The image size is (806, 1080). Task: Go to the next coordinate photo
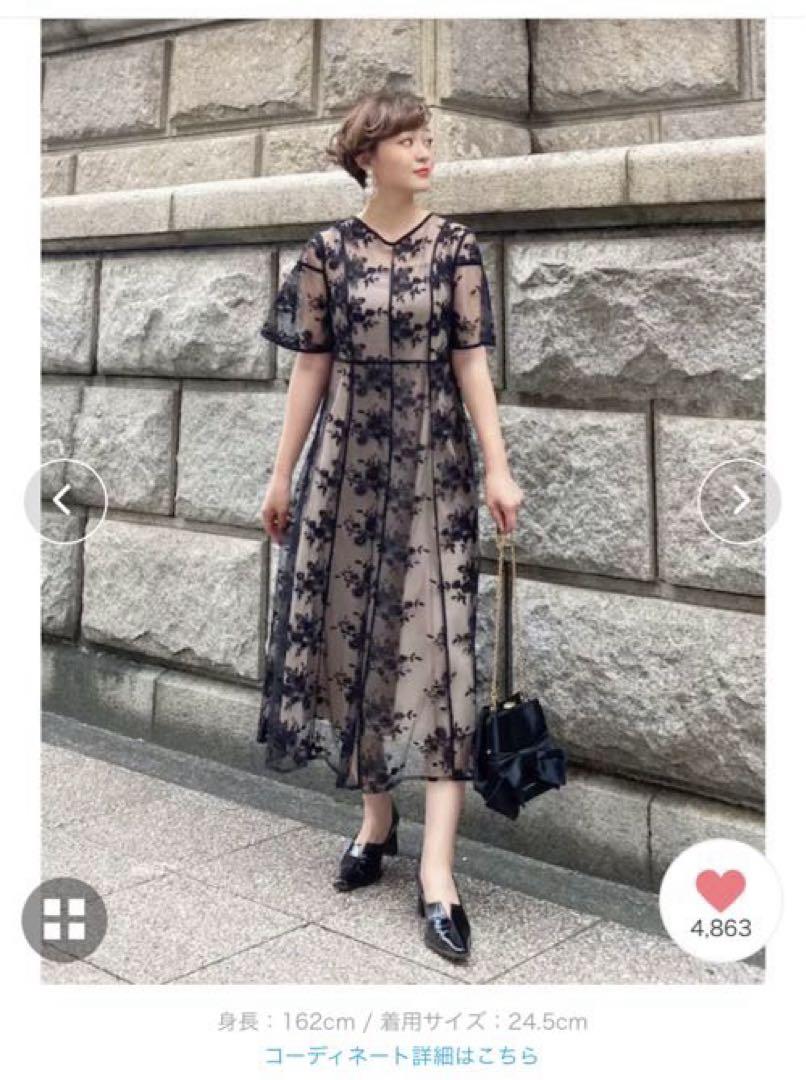[x=740, y=501]
